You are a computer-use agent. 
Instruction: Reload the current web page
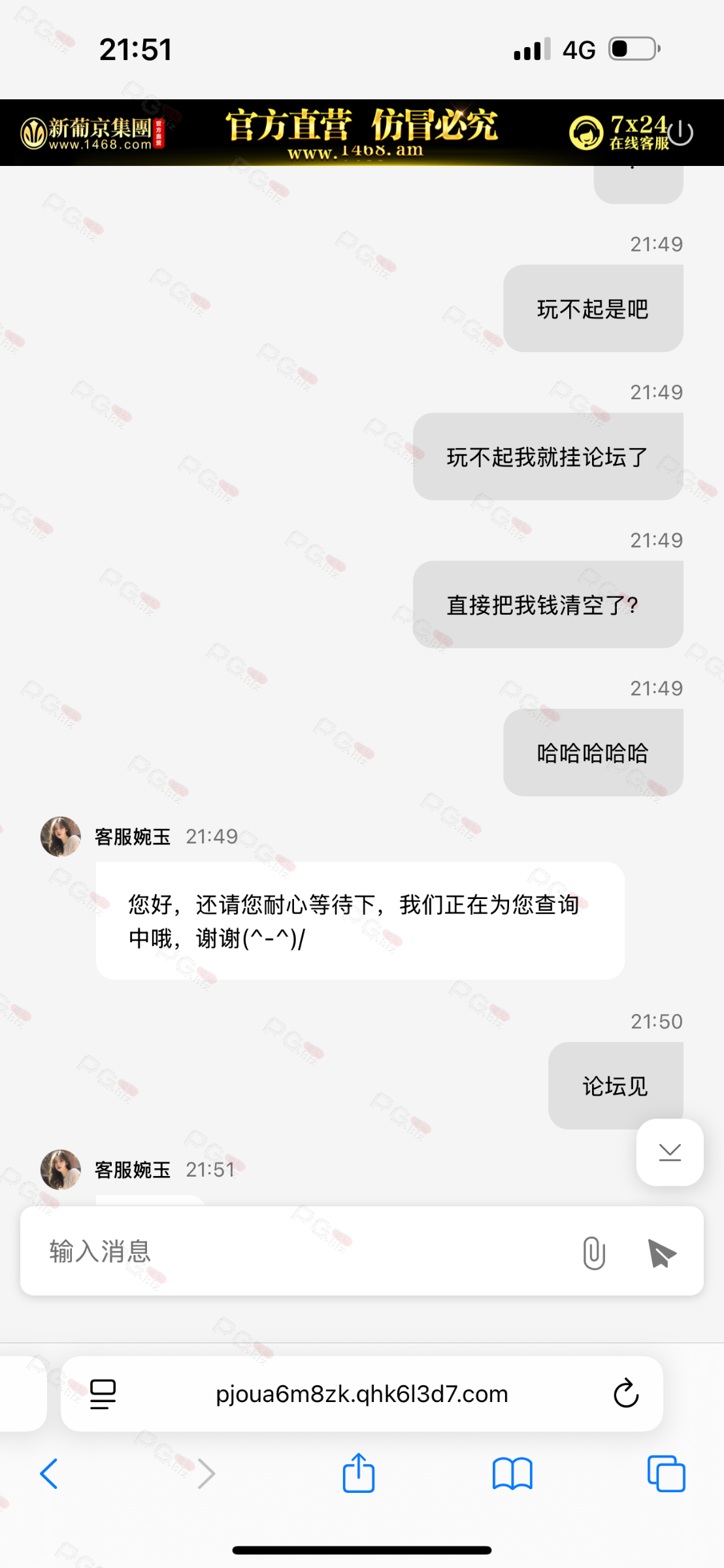[625, 1394]
